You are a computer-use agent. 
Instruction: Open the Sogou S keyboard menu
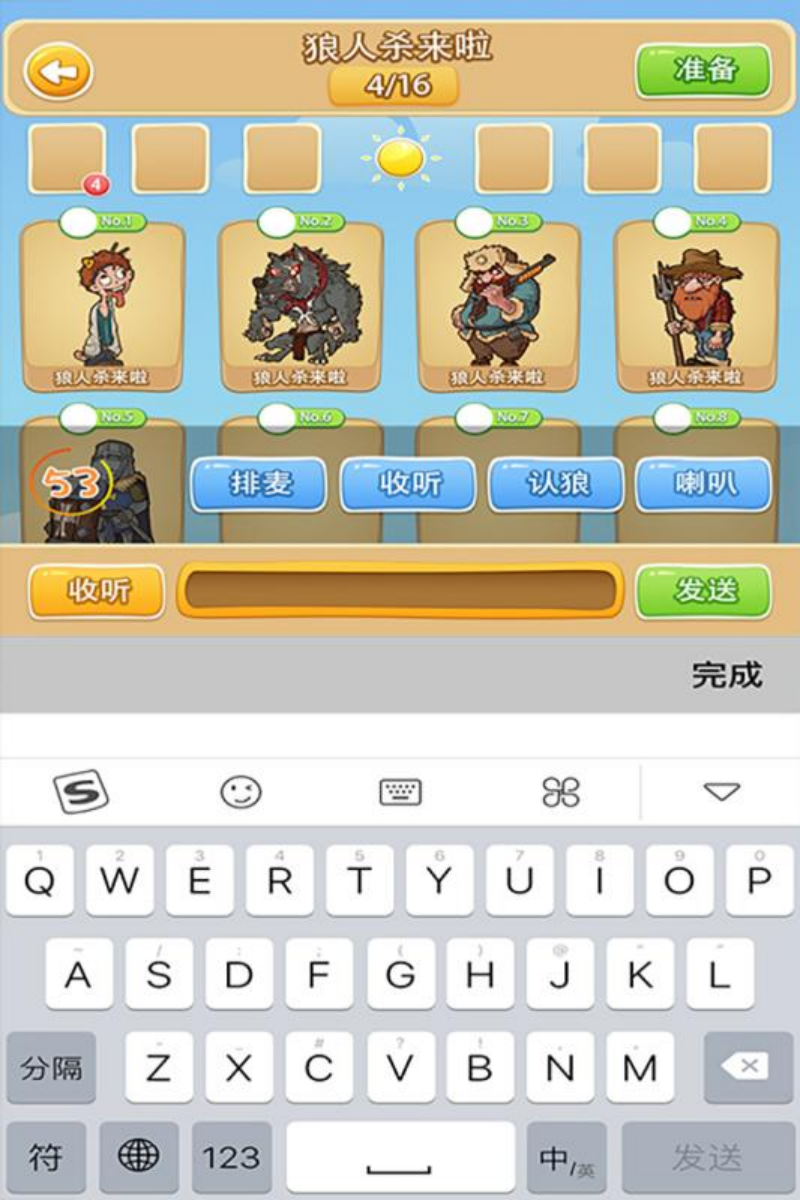click(80, 792)
